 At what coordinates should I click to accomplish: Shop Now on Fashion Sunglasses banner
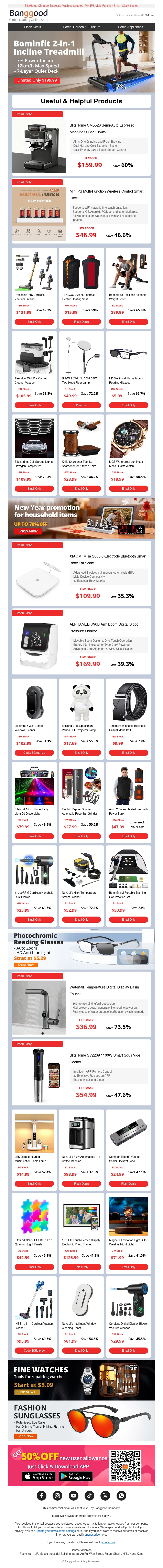coord(25,1436)
